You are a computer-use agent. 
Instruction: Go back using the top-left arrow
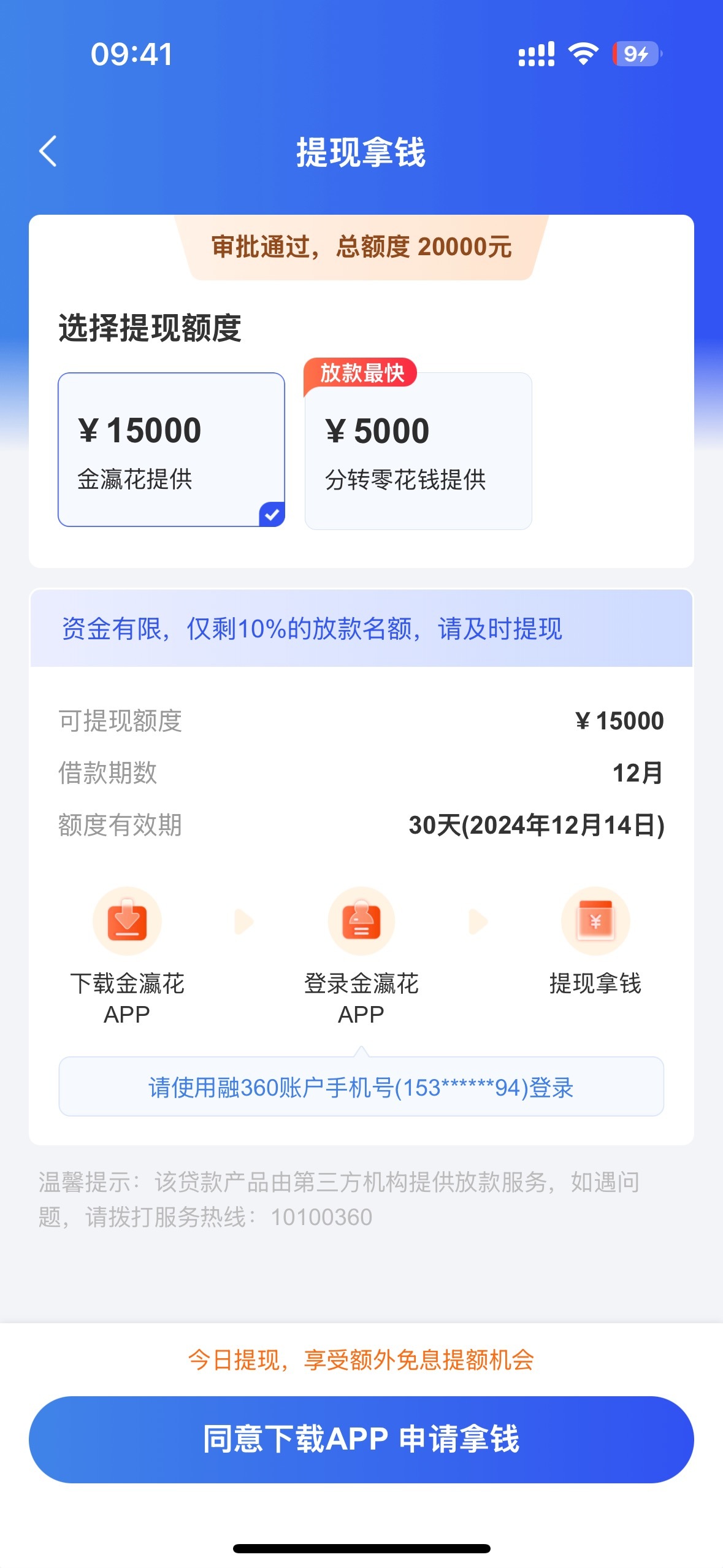click(48, 151)
